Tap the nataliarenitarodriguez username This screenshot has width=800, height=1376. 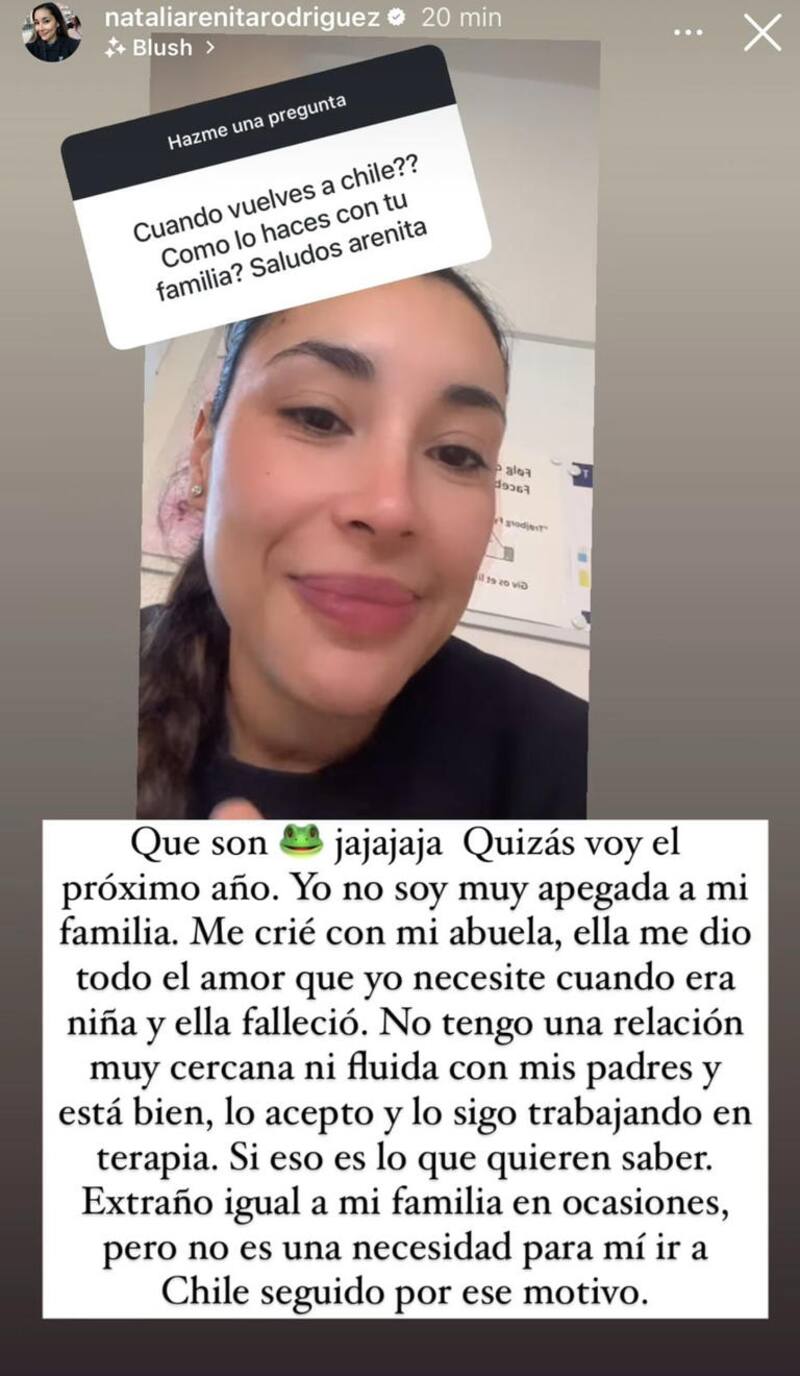[x=246, y=19]
